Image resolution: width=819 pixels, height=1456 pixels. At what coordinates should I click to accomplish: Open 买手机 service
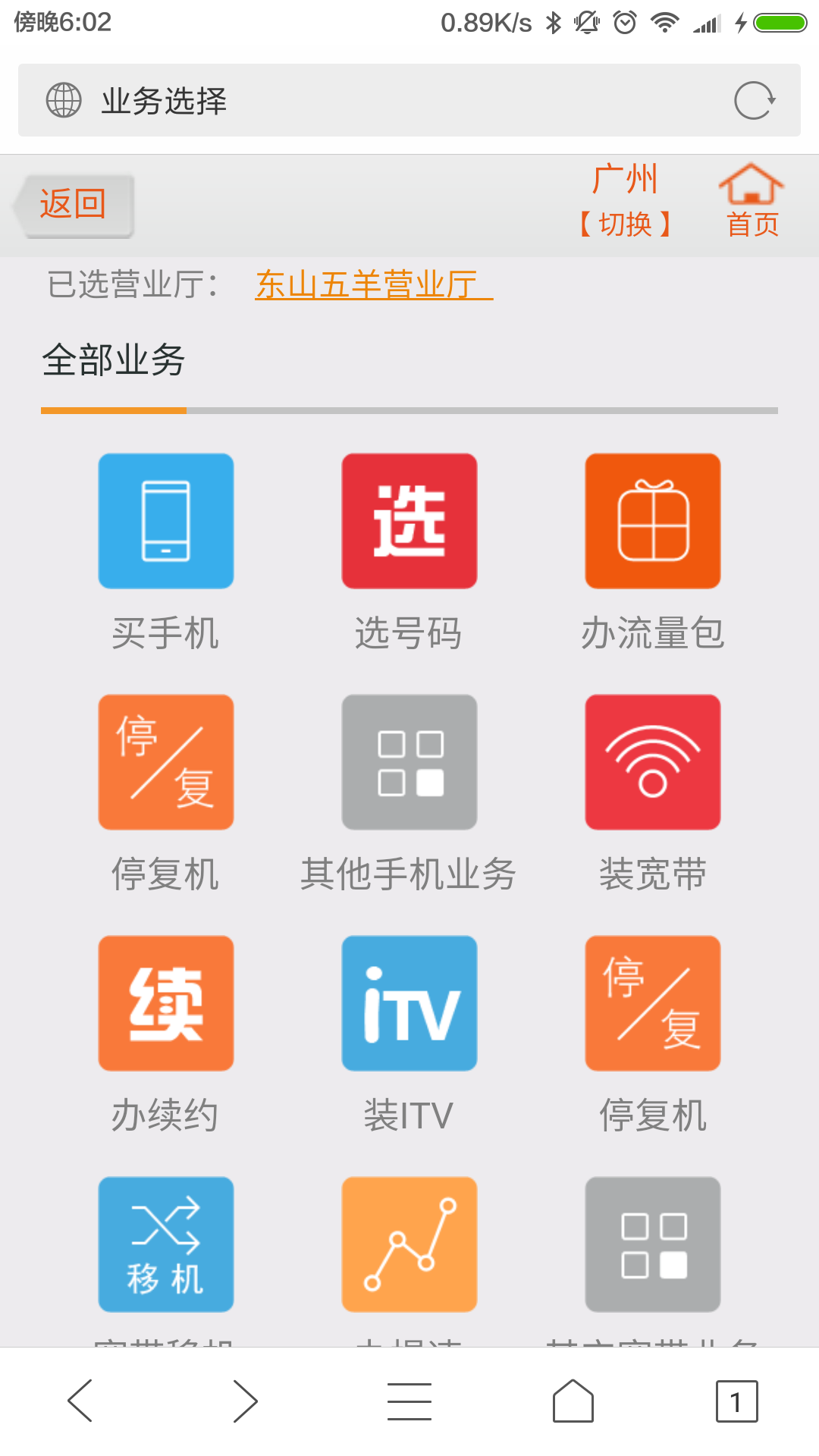click(x=166, y=552)
